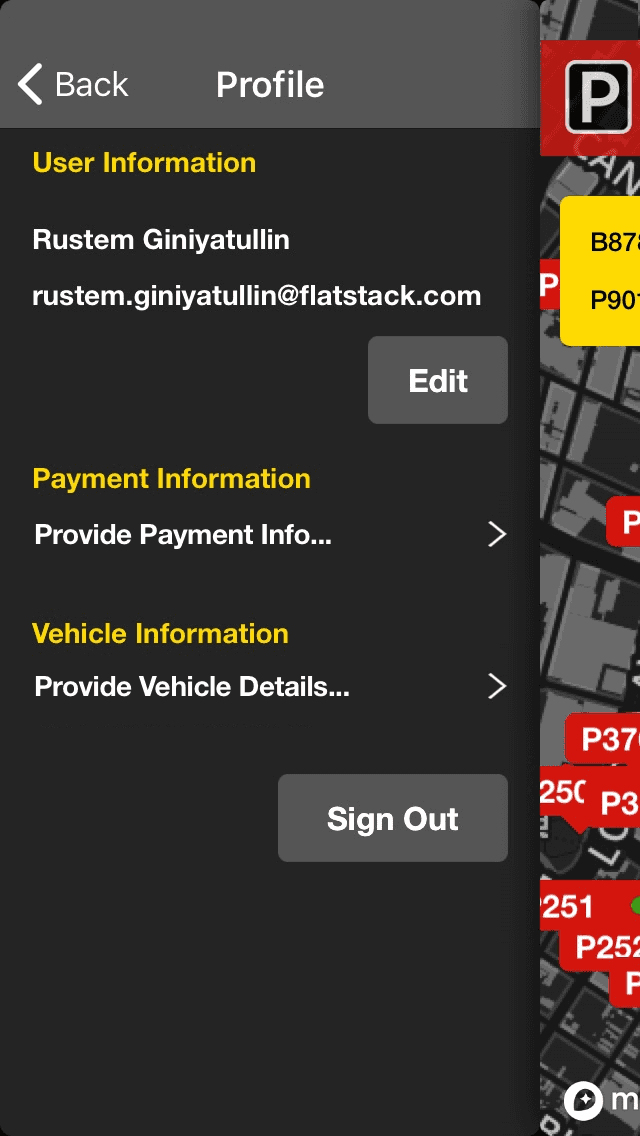Tap the parking P icon on map
Screen dimensions: 640x1136
(598, 97)
